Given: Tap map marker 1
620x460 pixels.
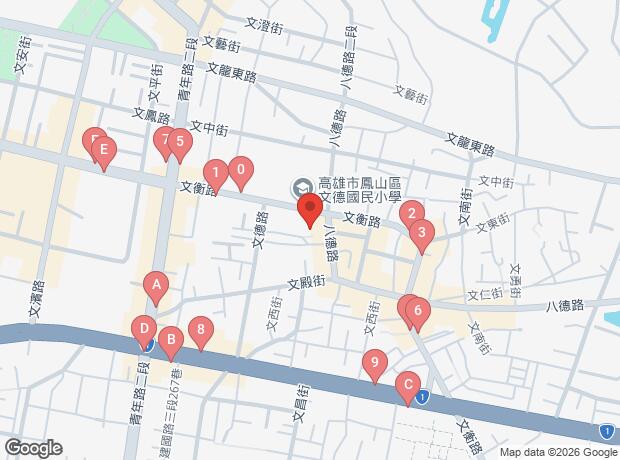Looking at the screenshot, I should (x=216, y=176).
